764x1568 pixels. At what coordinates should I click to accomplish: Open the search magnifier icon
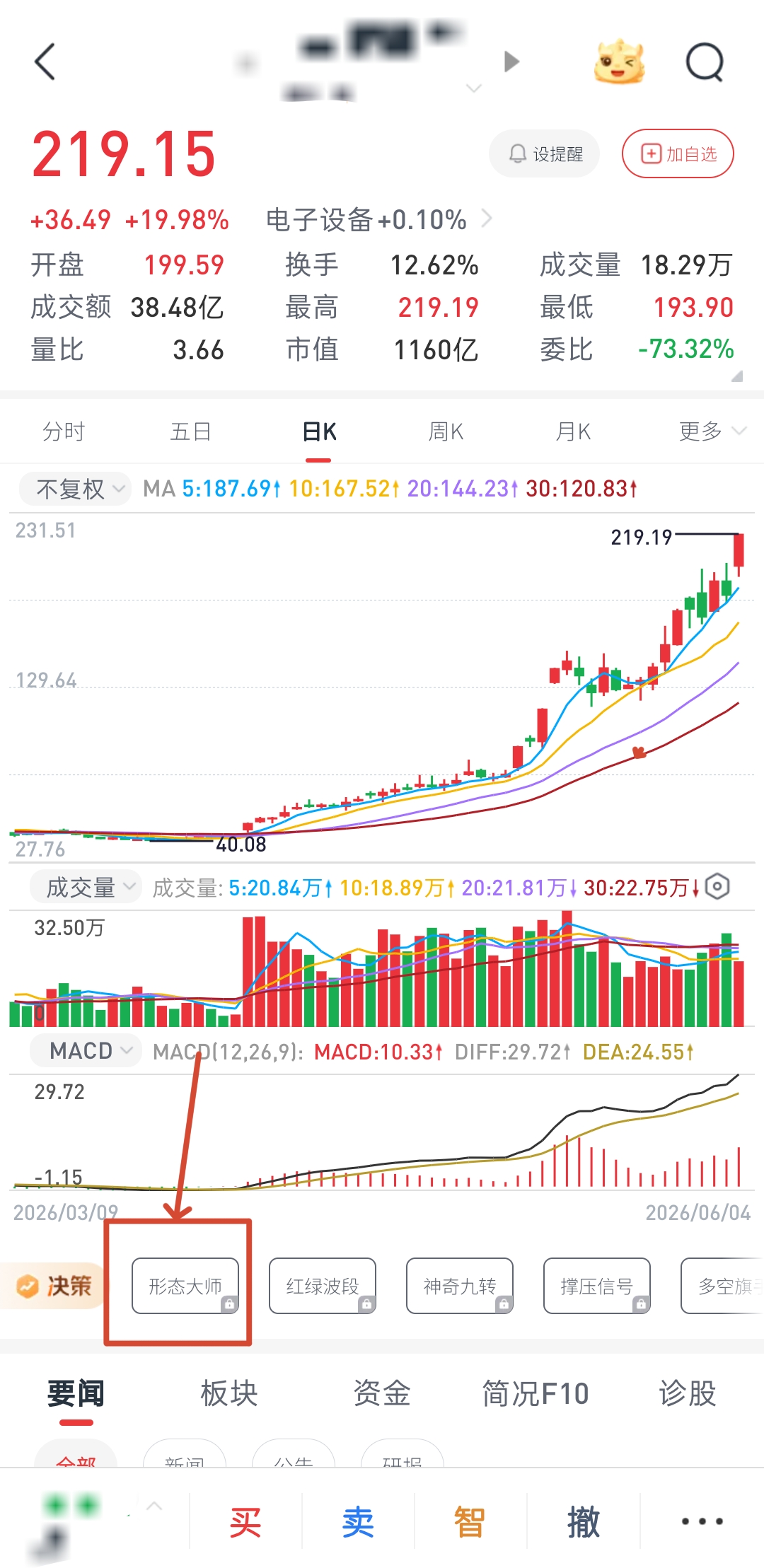(x=705, y=62)
